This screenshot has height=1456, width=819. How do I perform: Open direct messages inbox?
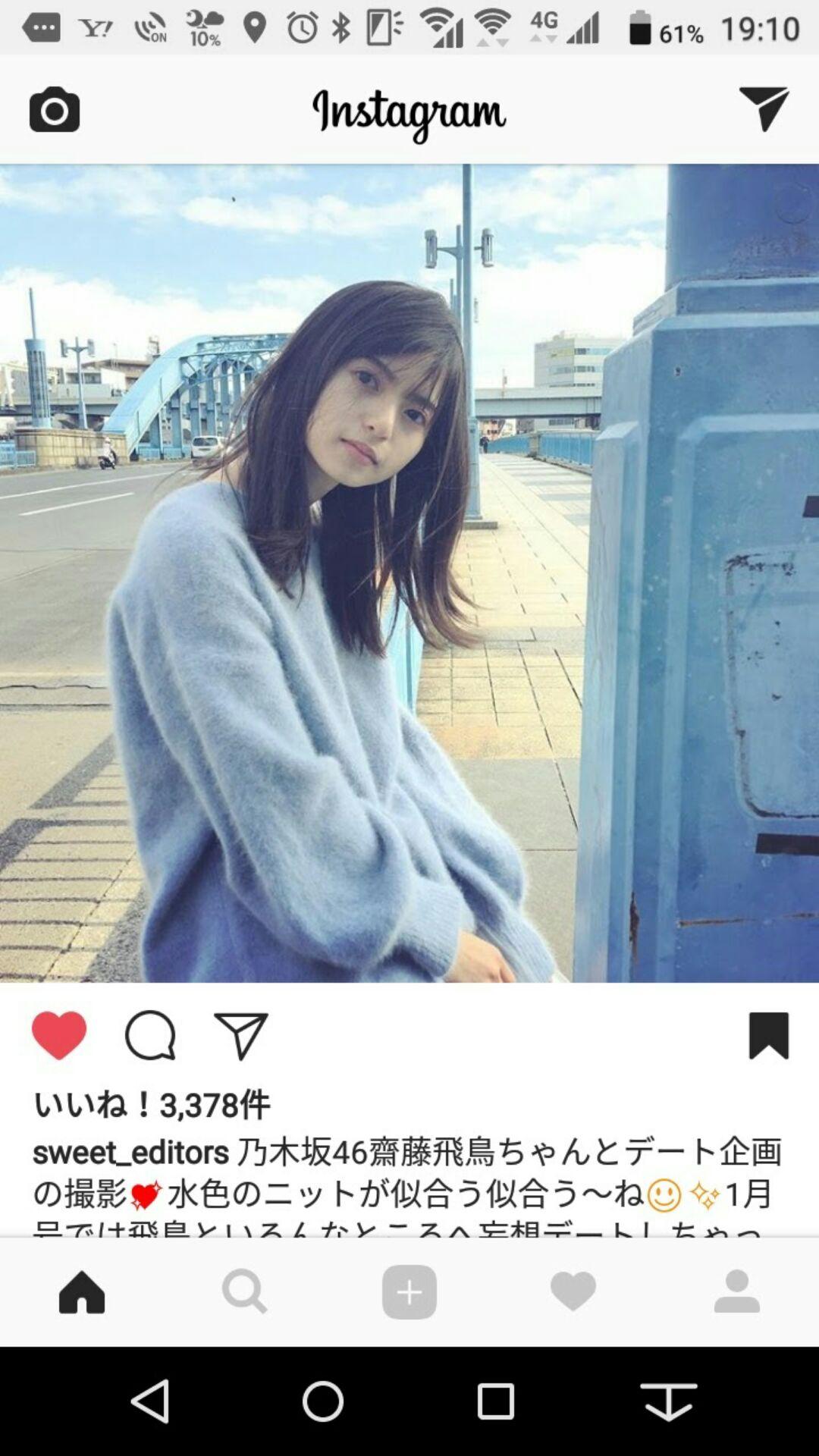pos(764,109)
